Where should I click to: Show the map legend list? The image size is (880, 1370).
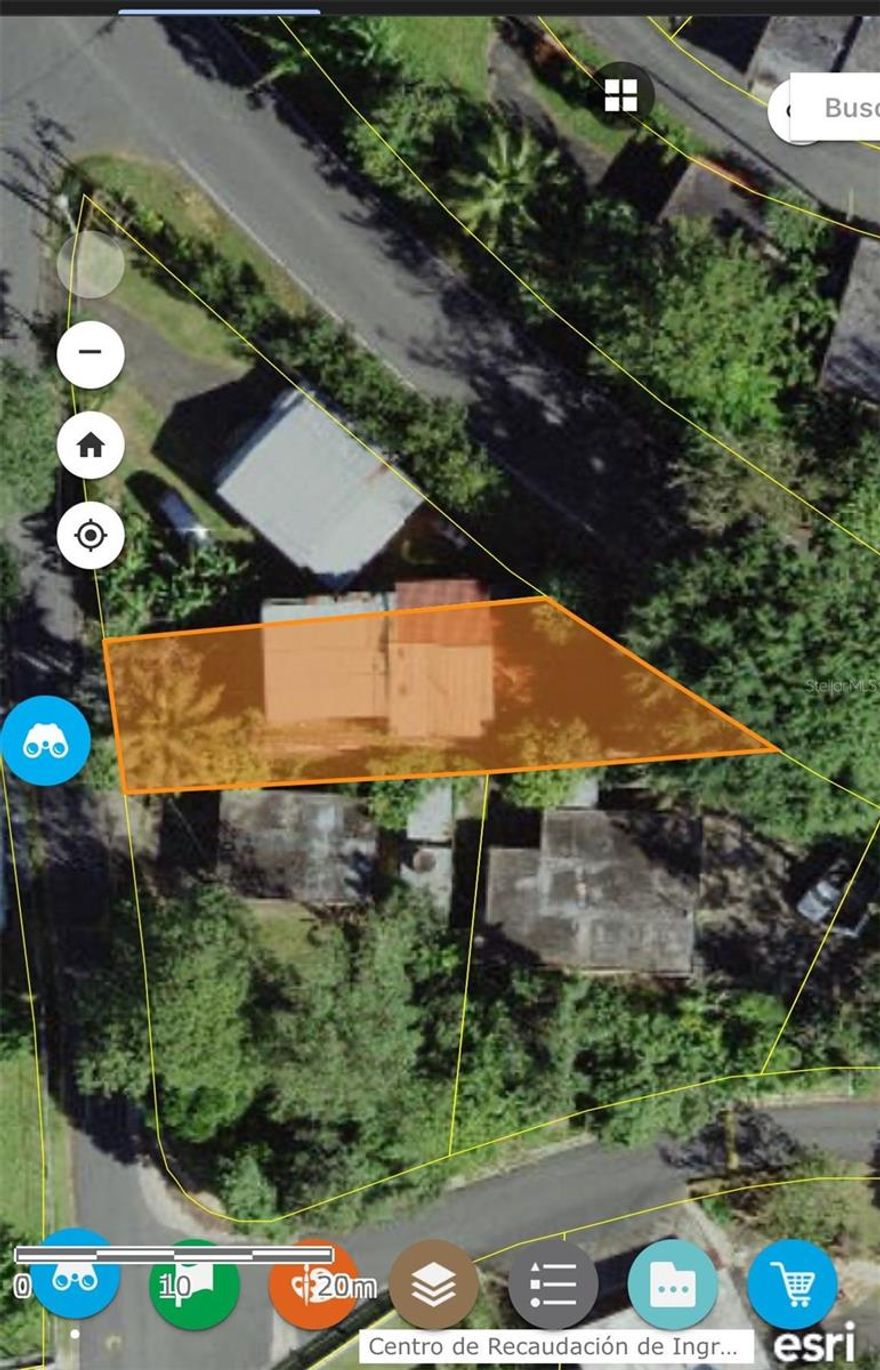[553, 1284]
